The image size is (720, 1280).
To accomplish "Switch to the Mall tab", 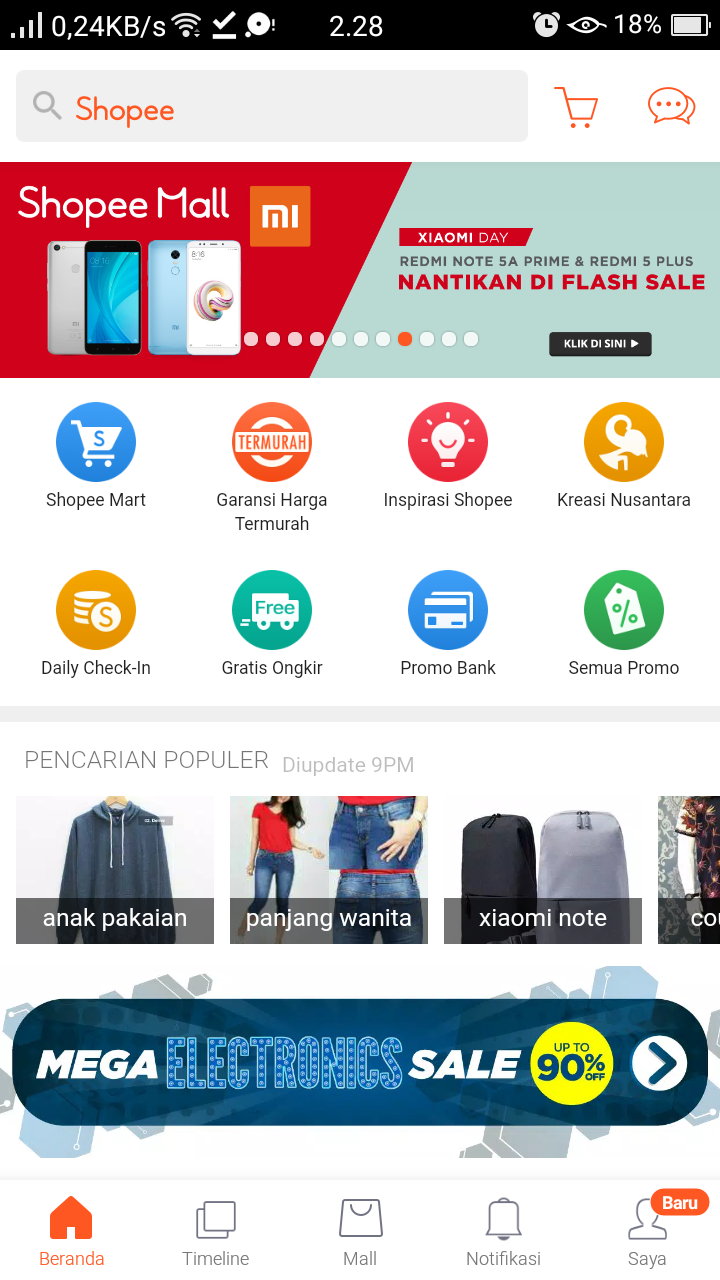I will point(360,1230).
